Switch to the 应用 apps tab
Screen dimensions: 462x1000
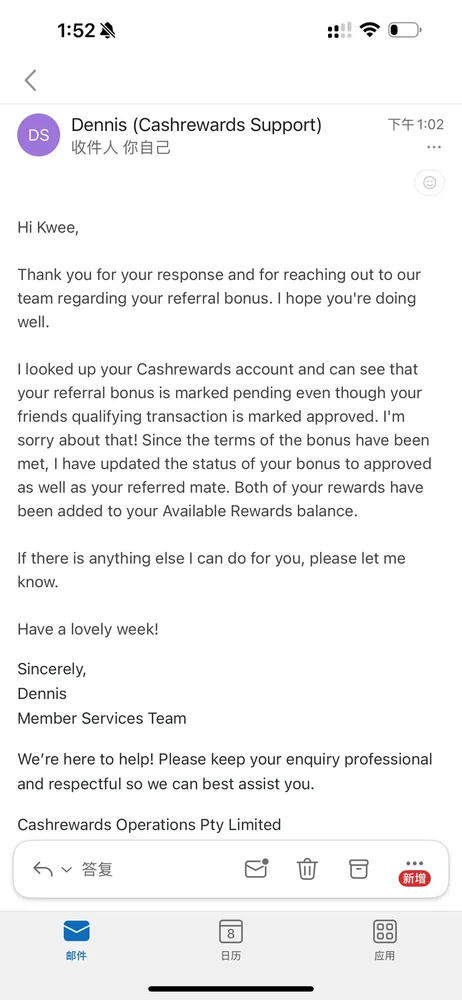384,940
